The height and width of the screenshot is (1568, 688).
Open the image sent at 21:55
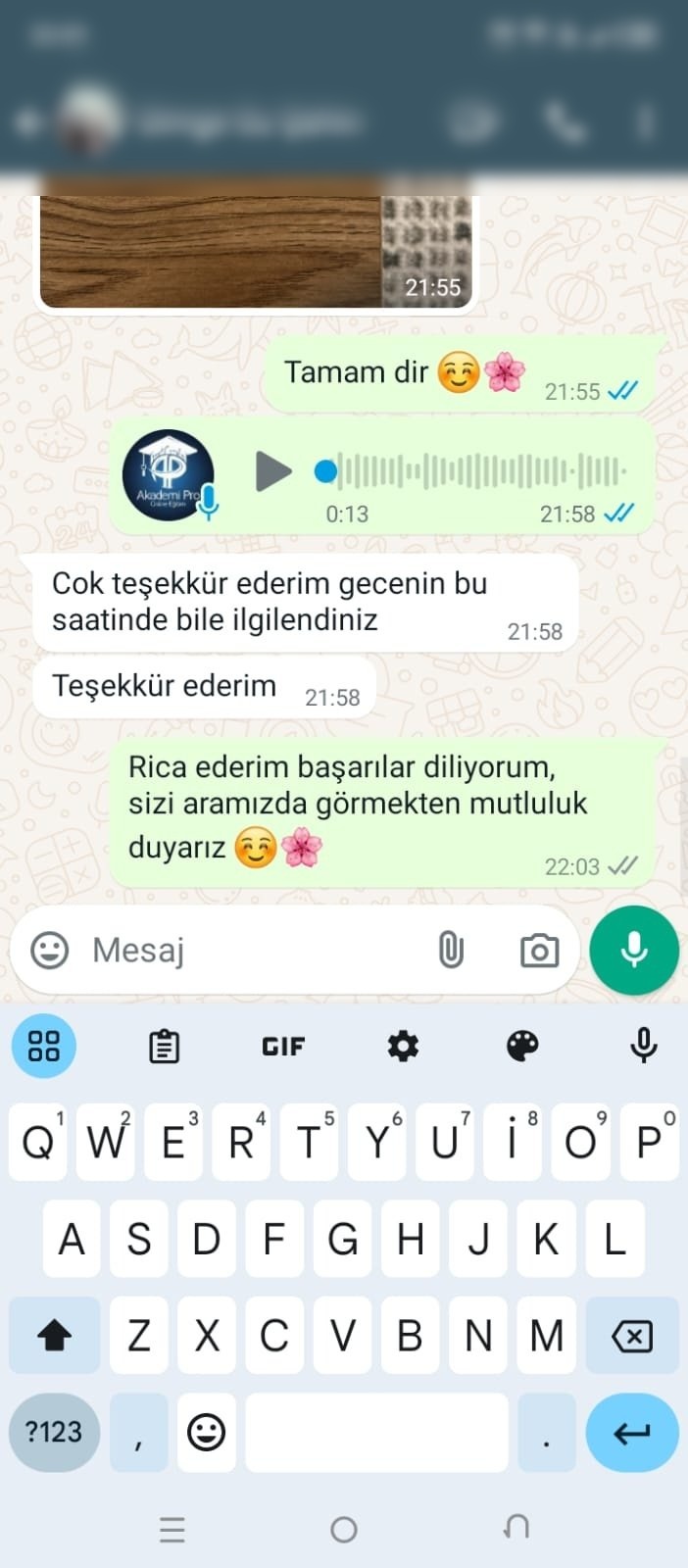(x=258, y=251)
